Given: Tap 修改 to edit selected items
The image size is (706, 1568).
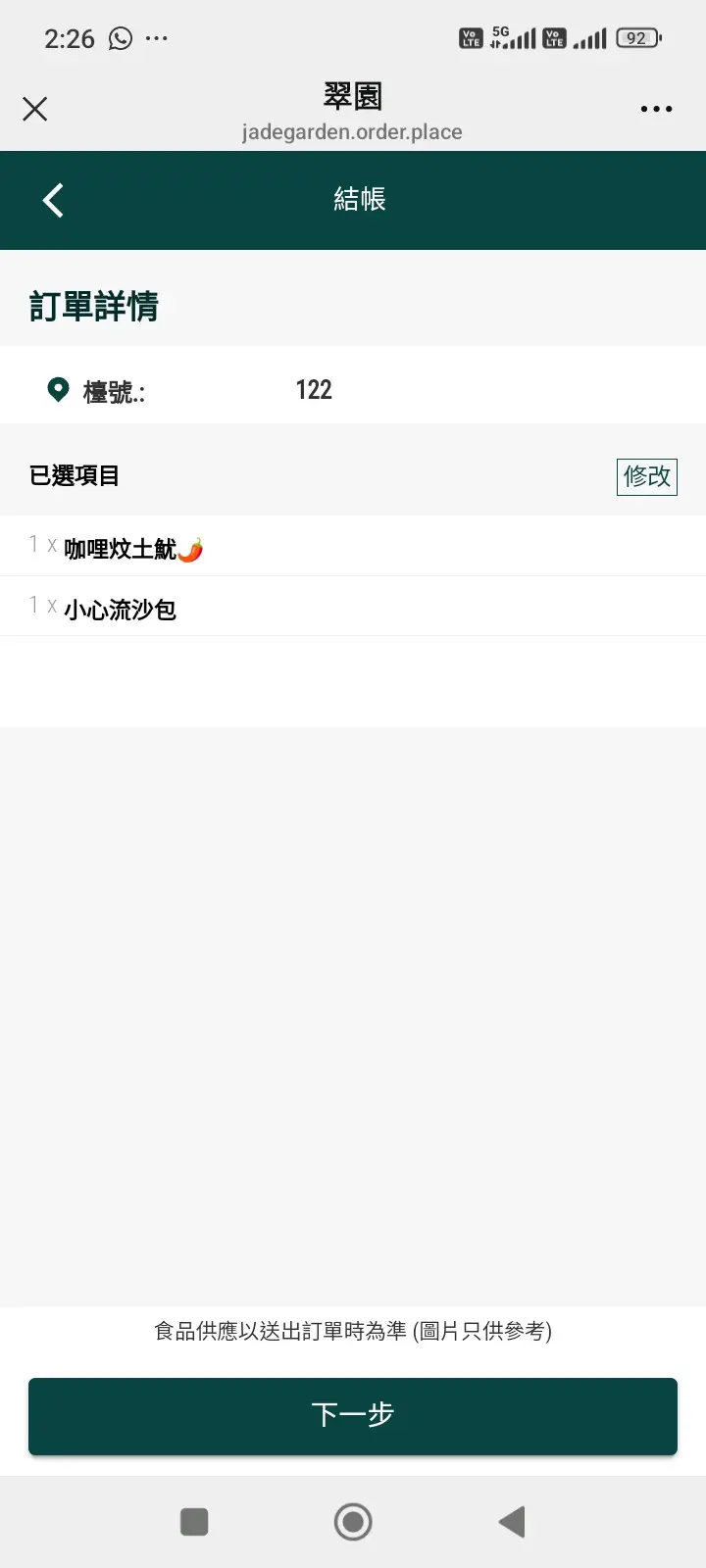Looking at the screenshot, I should (x=646, y=476).
